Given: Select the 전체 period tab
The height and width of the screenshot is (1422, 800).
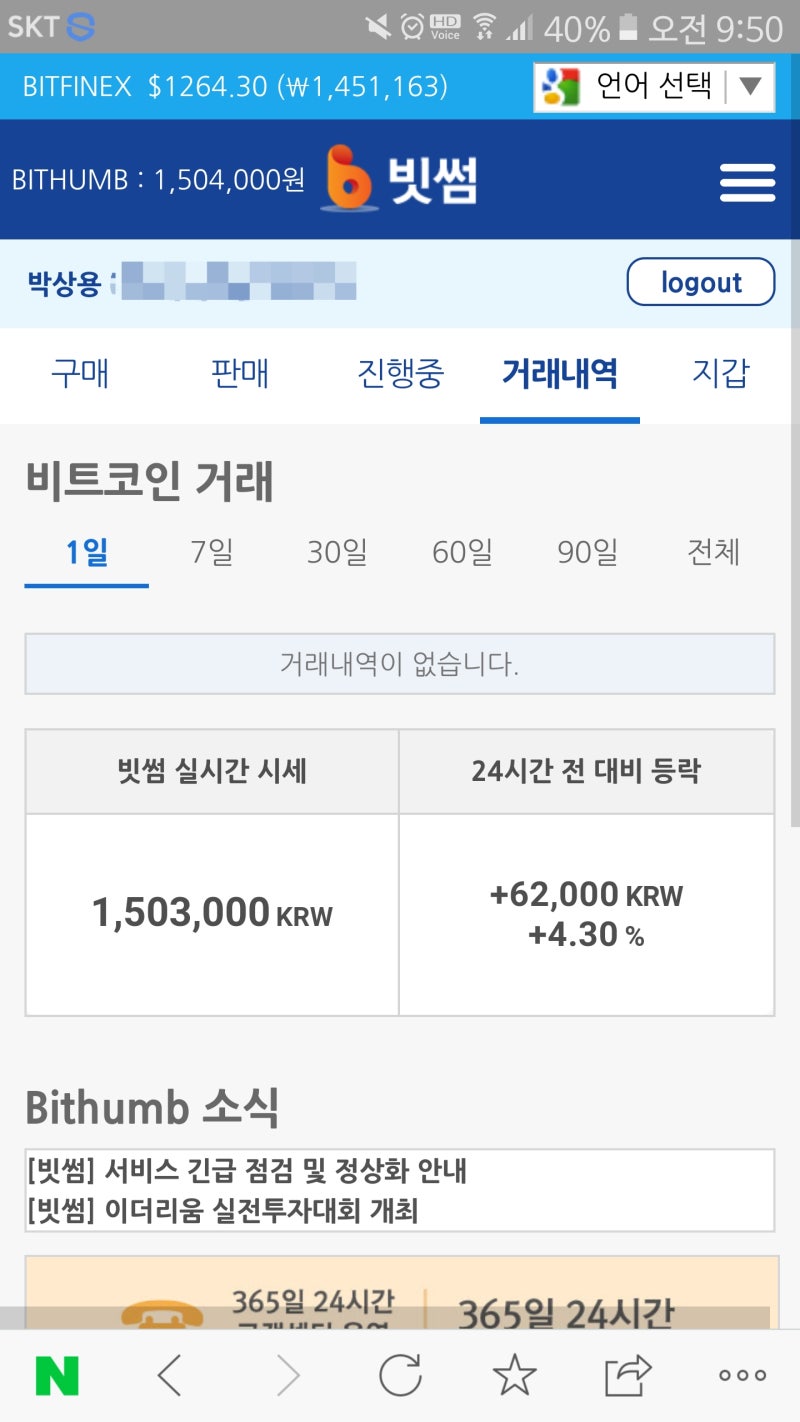Looking at the screenshot, I should 712,553.
